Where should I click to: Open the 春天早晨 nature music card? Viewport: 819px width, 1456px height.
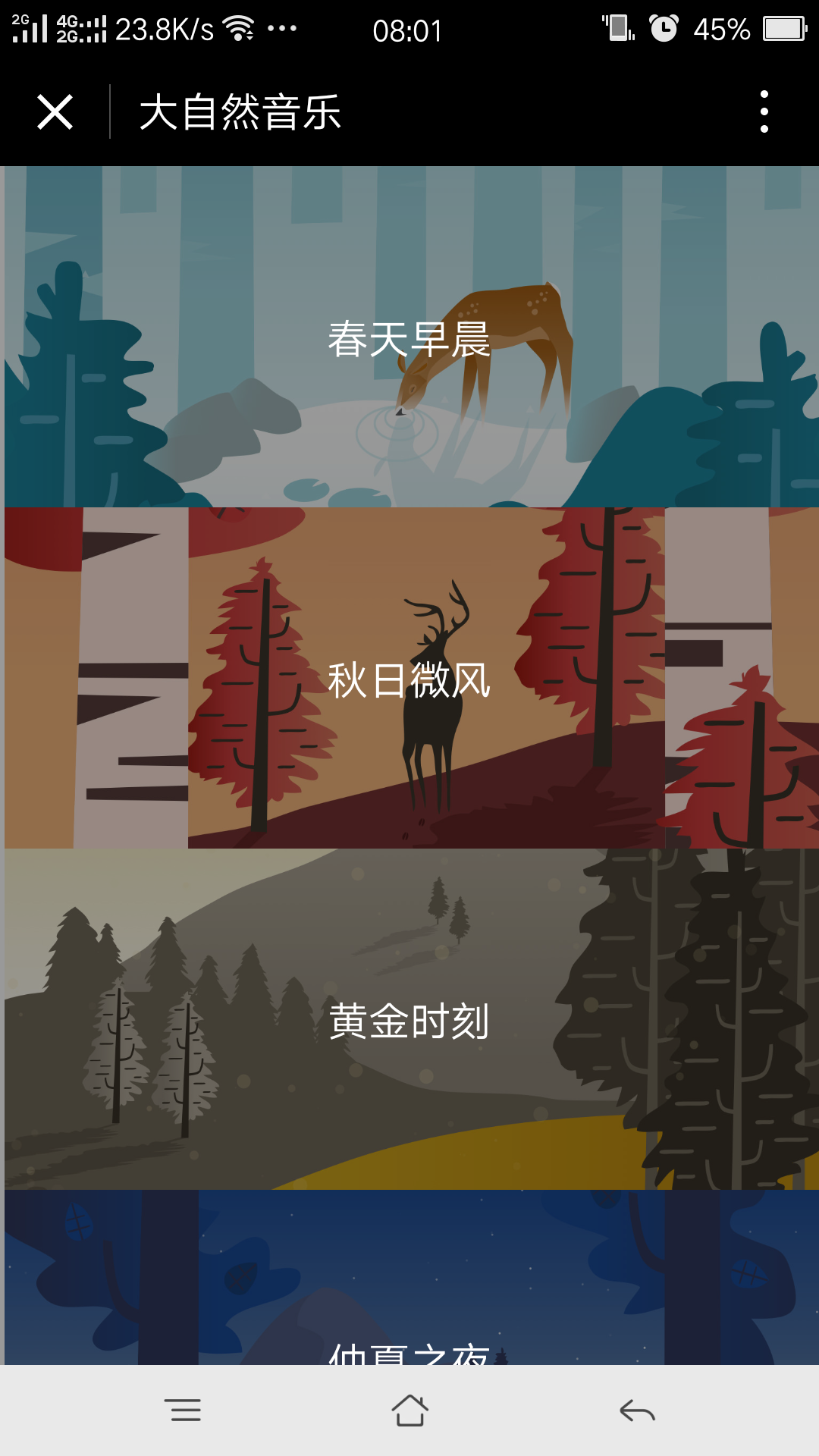coord(409,338)
